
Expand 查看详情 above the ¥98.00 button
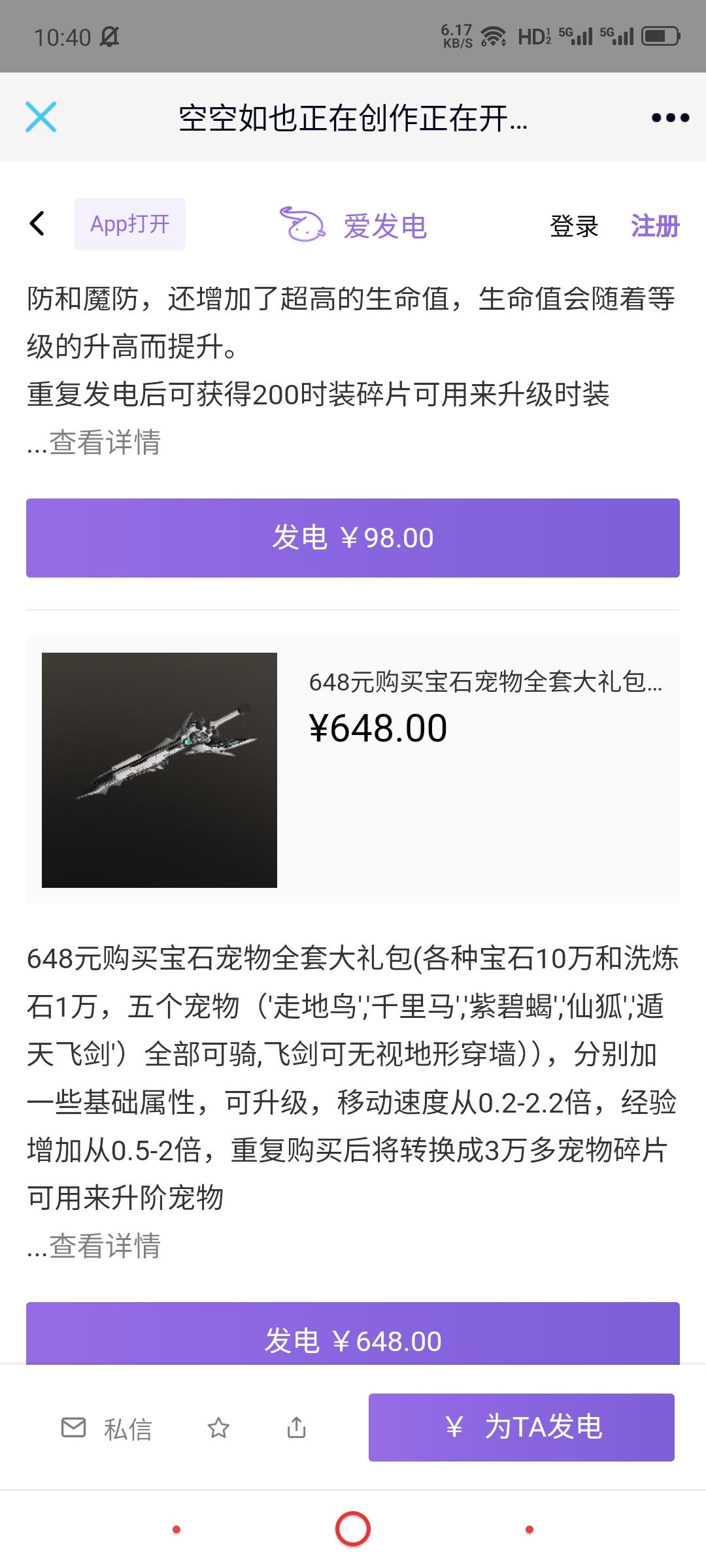coord(105,442)
